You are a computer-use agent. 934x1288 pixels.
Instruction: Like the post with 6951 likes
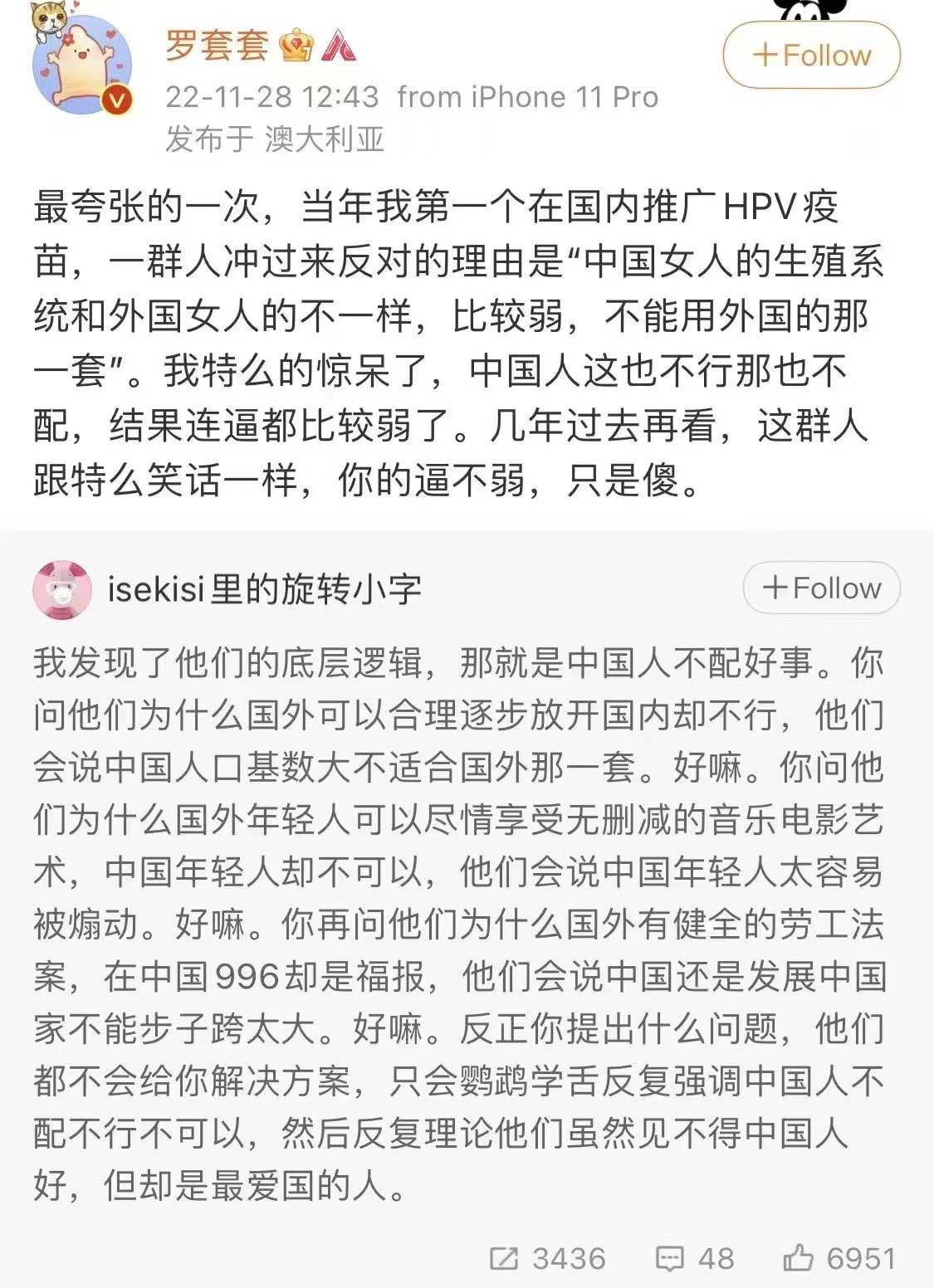click(839, 1258)
